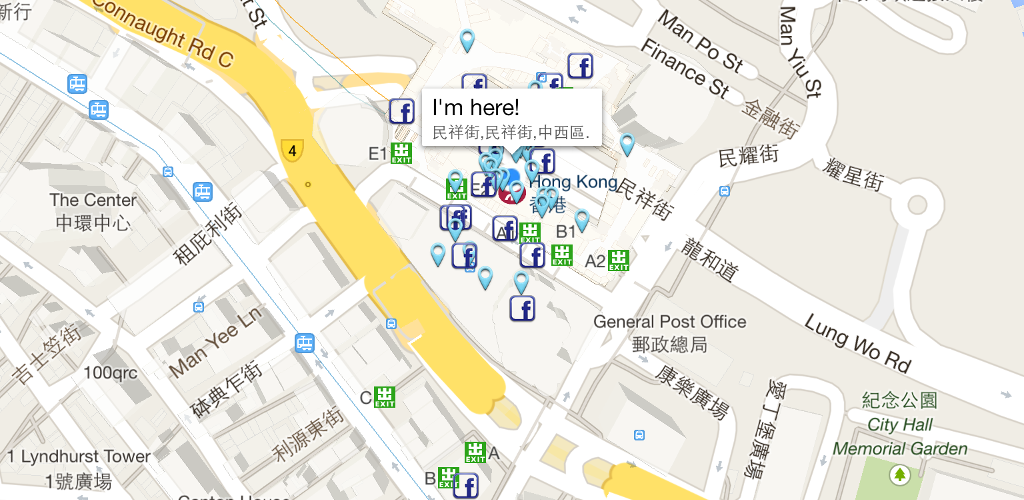This screenshot has height=500, width=1024.
Task: Open the "I'm here!" location callout
Action: pos(511,117)
